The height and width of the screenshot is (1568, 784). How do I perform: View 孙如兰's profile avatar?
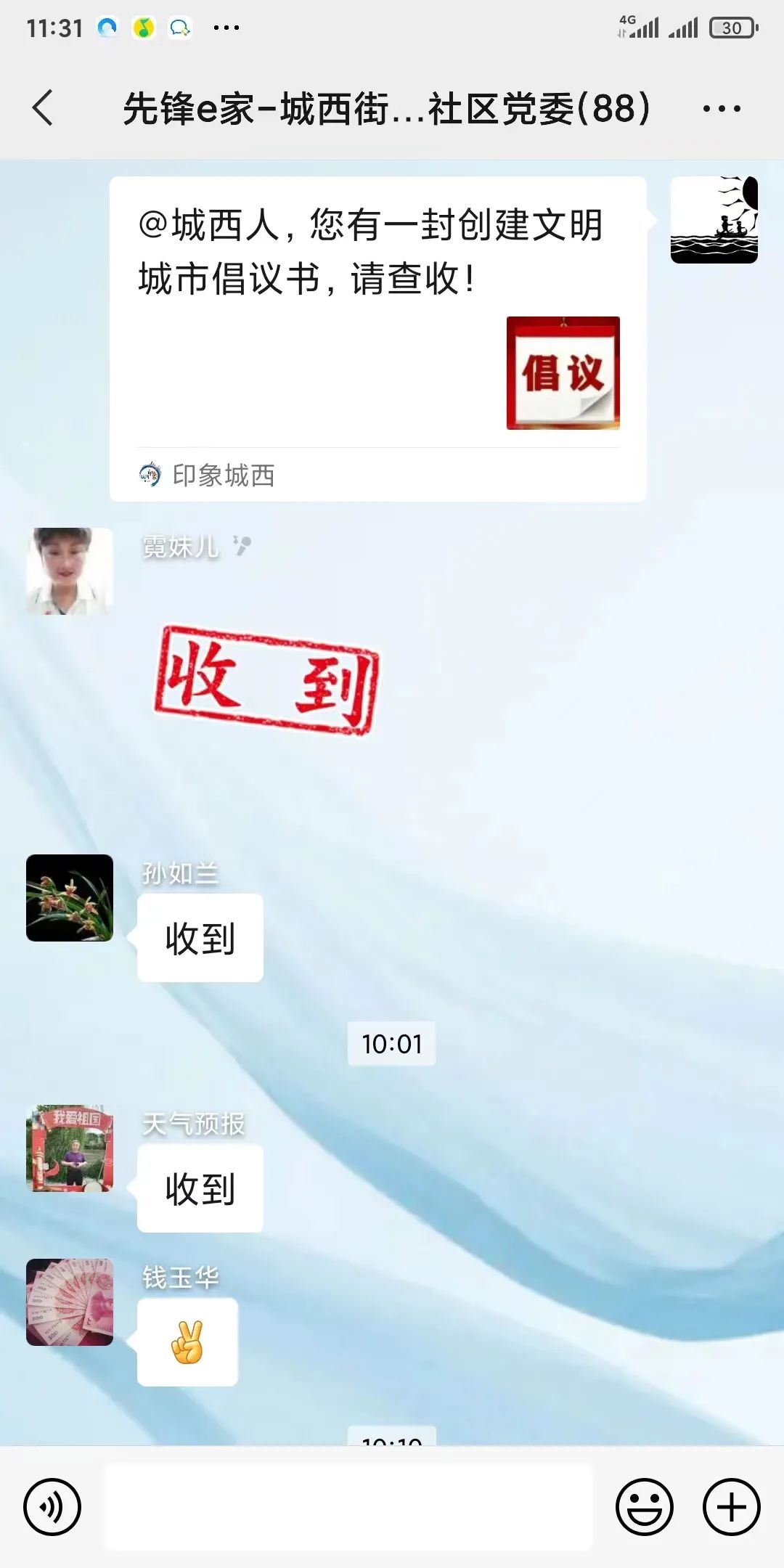pyautogui.click(x=70, y=898)
